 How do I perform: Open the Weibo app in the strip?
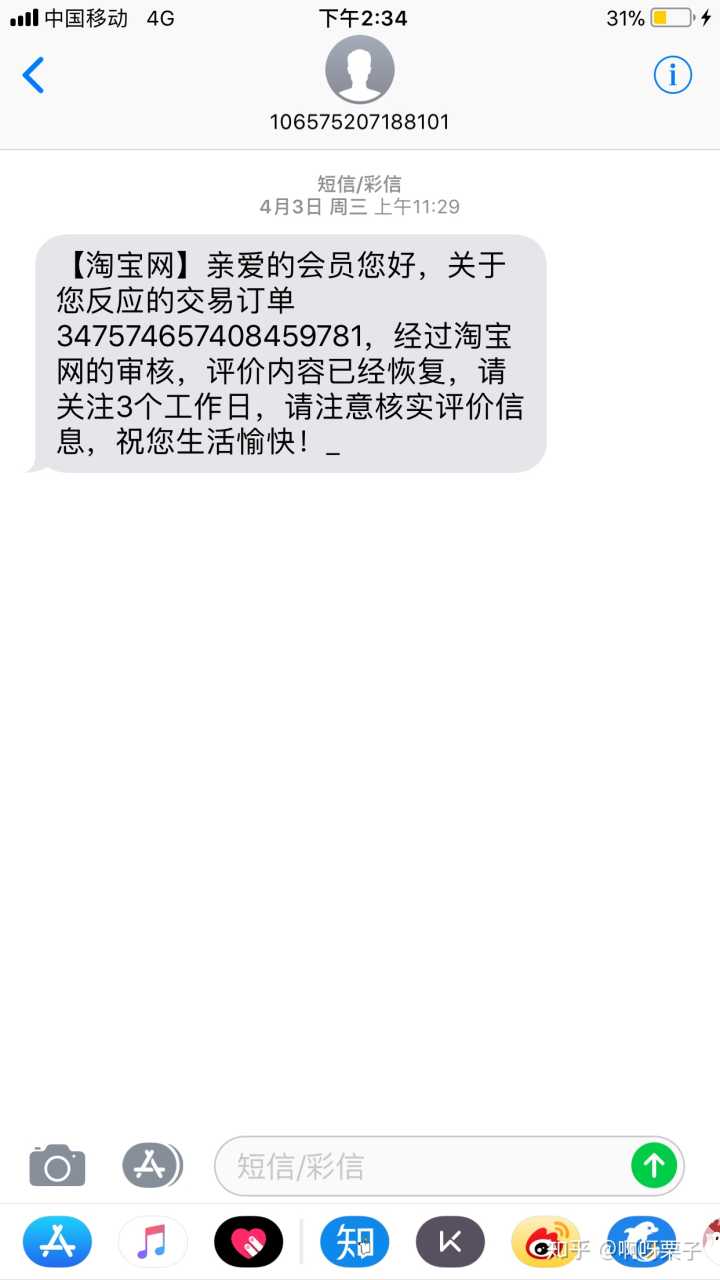[x=546, y=1242]
